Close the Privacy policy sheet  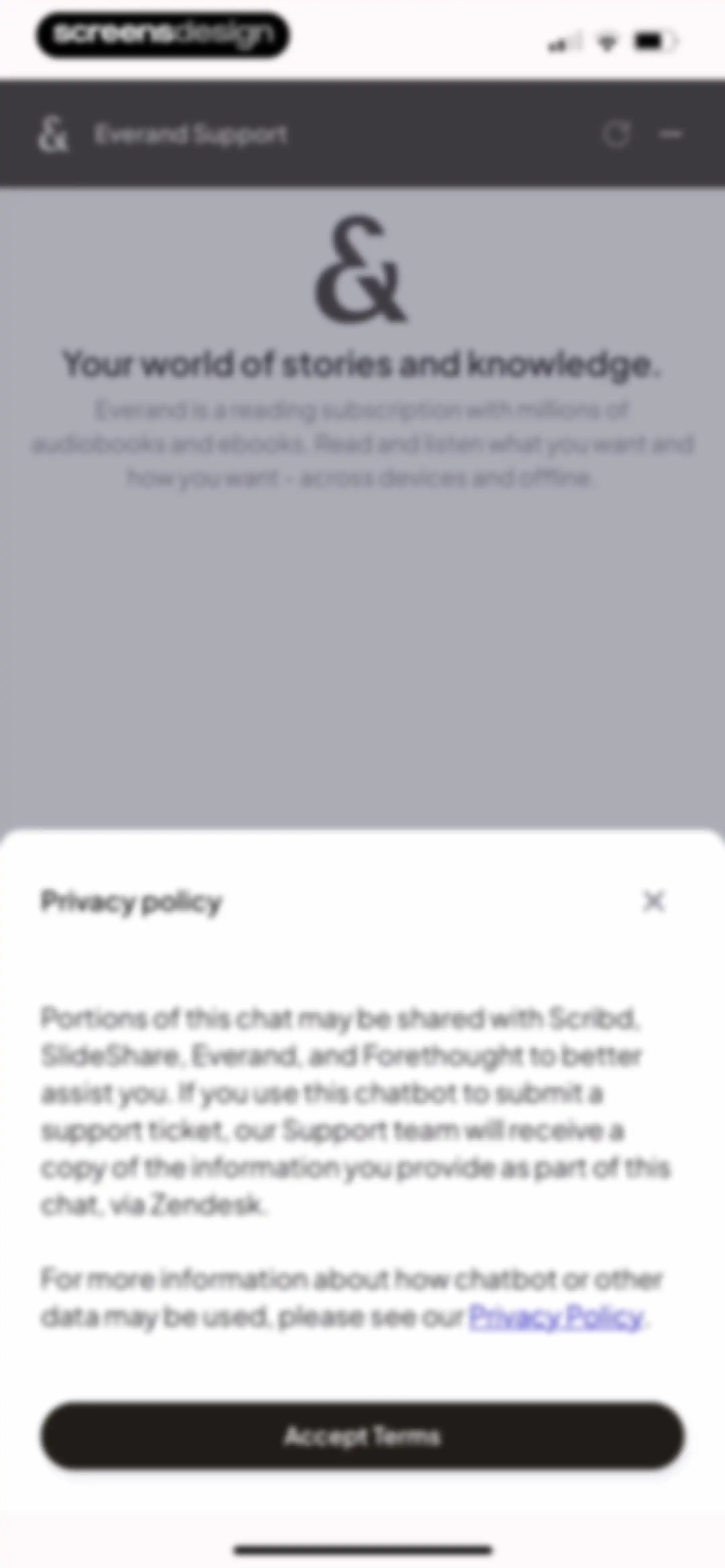(x=654, y=901)
